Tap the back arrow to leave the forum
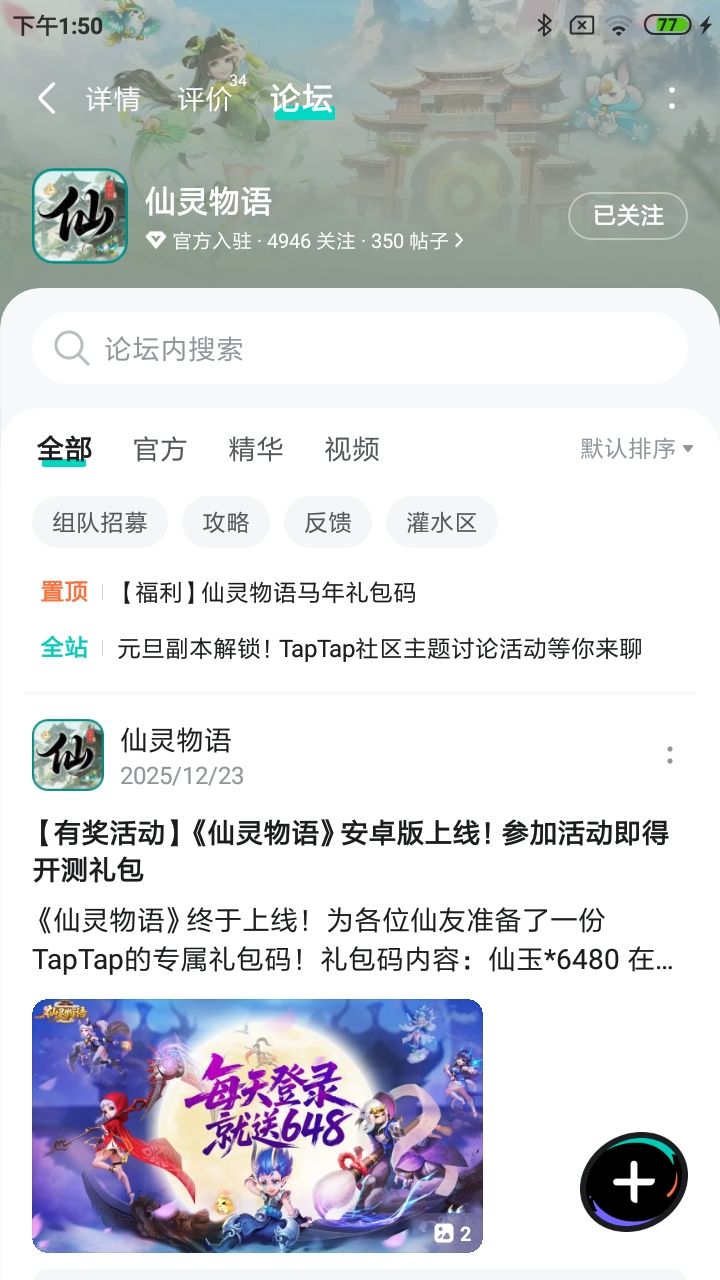 point(44,99)
